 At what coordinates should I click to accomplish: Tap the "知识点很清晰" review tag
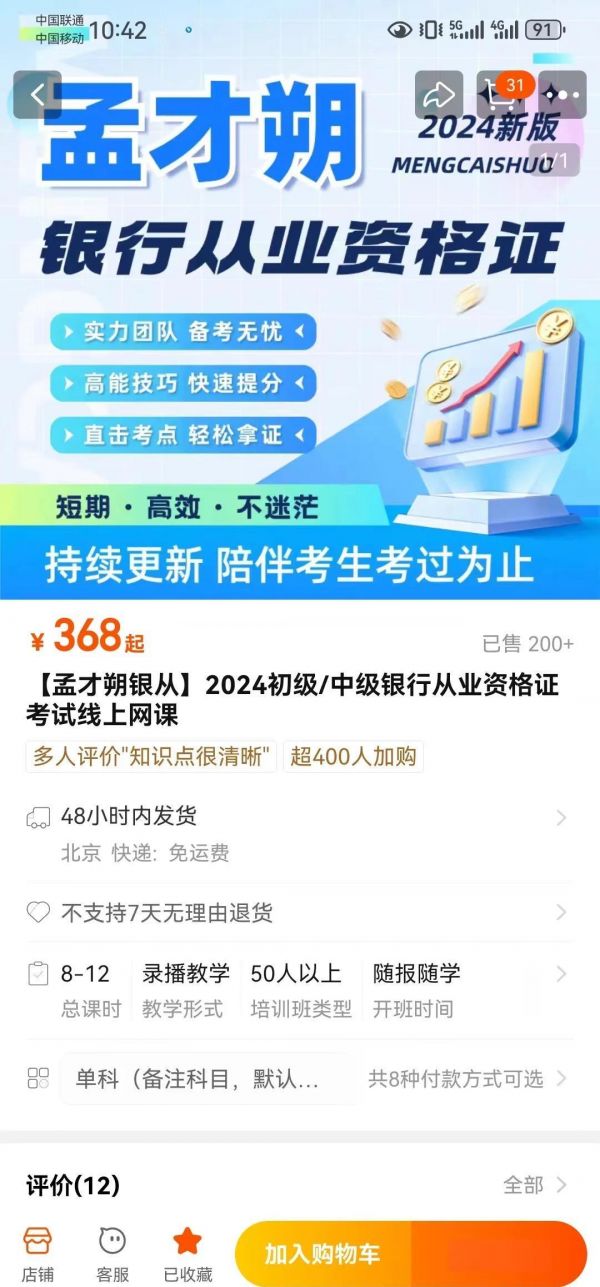152,757
